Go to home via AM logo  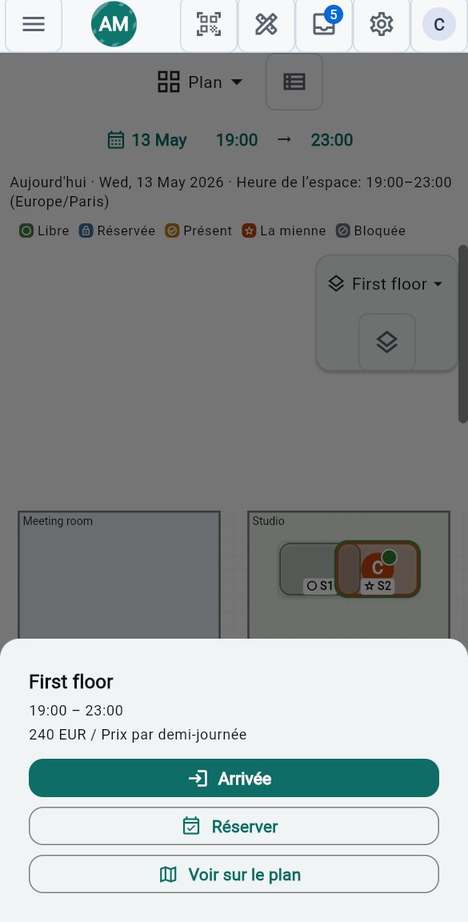coord(114,24)
